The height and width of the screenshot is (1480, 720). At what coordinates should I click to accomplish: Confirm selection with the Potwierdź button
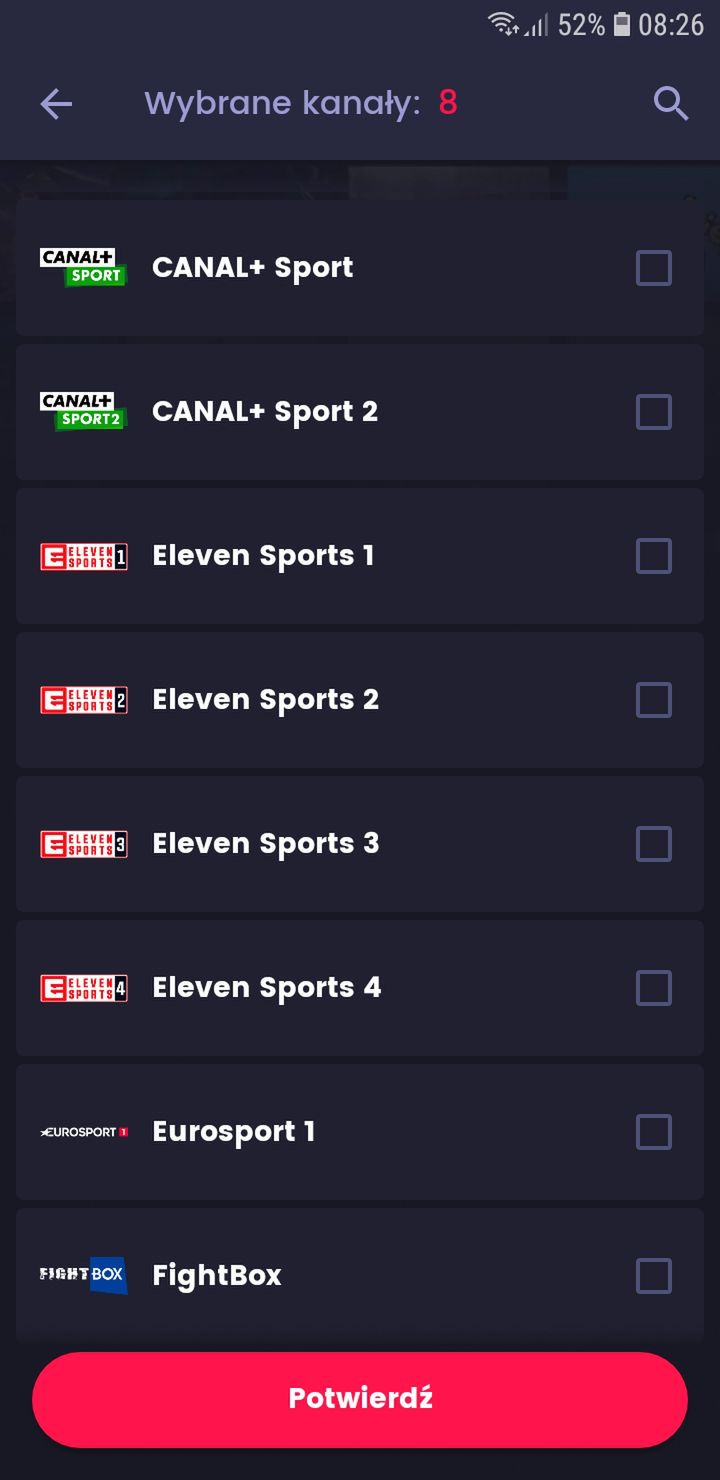point(360,1399)
